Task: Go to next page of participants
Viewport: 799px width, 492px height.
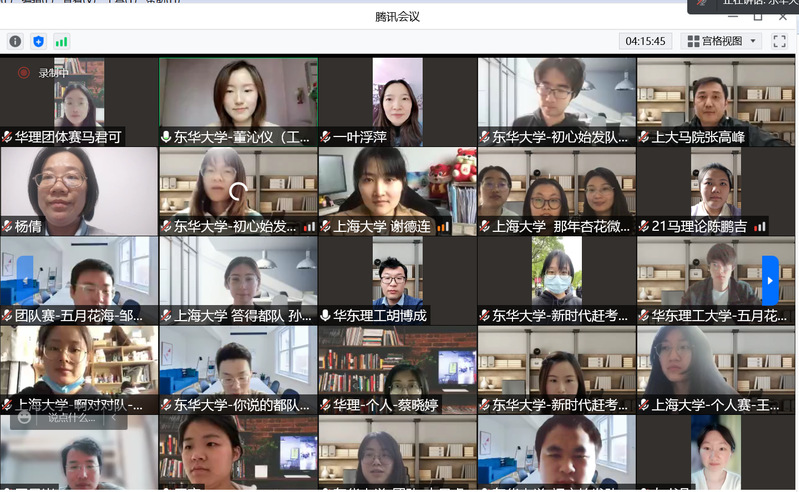Action: coord(769,280)
